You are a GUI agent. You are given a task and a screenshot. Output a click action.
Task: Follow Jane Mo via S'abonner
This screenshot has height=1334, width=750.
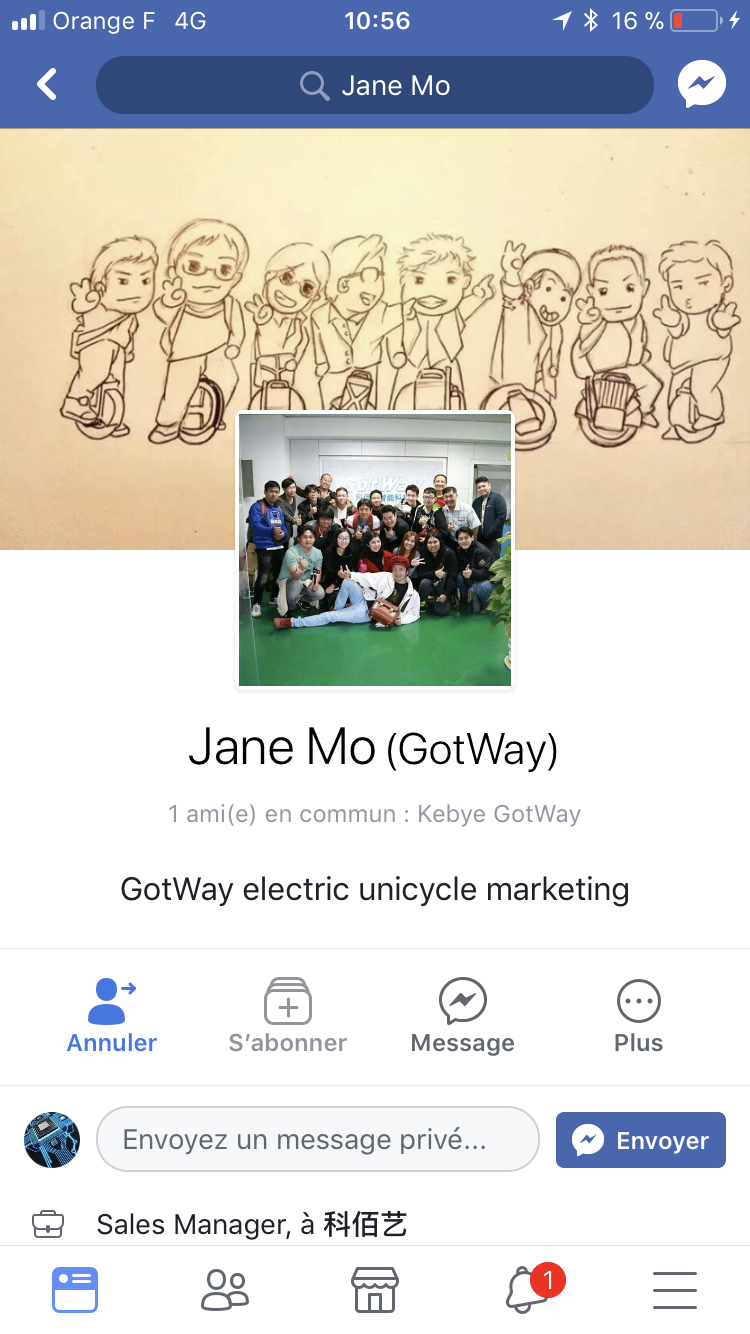pyautogui.click(x=288, y=1015)
